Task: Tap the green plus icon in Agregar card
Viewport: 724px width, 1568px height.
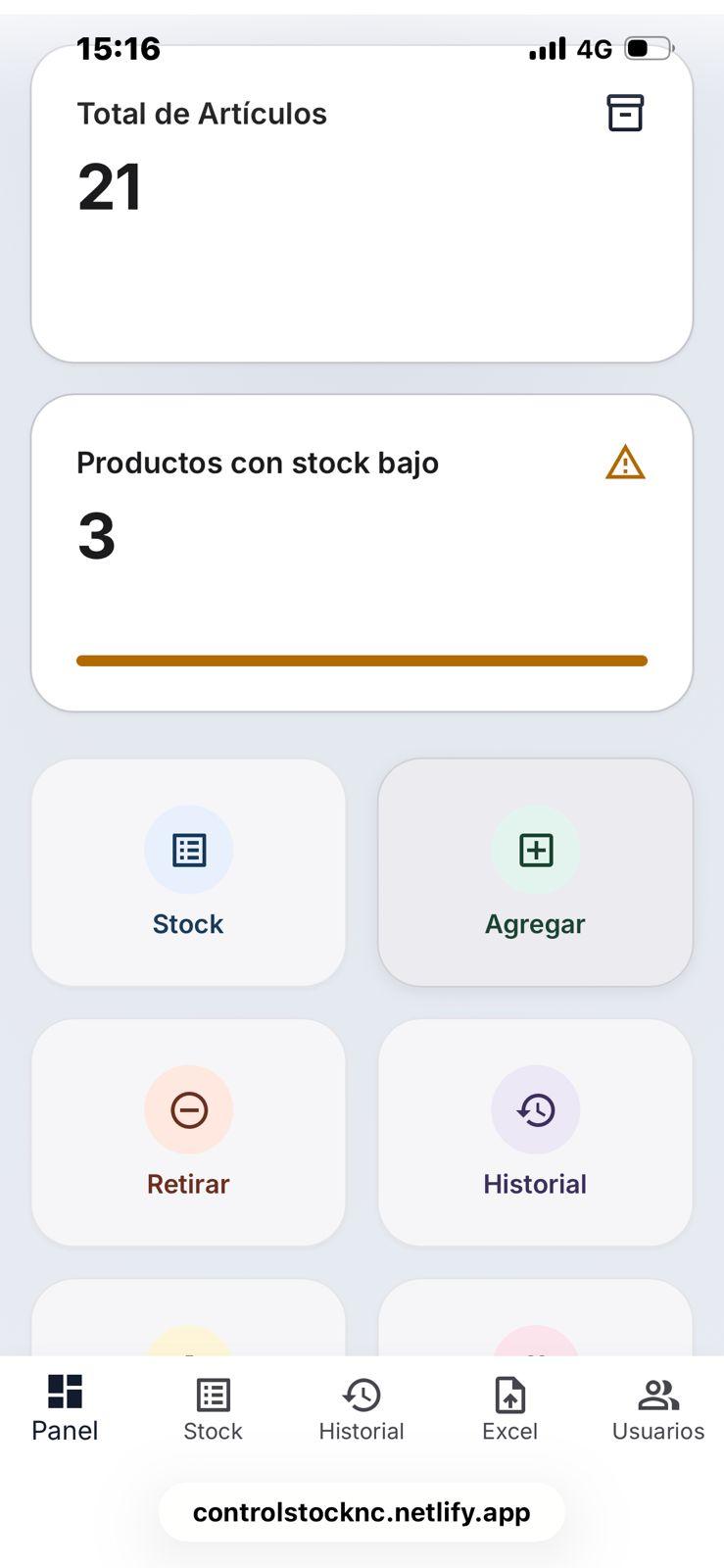Action: pos(535,850)
